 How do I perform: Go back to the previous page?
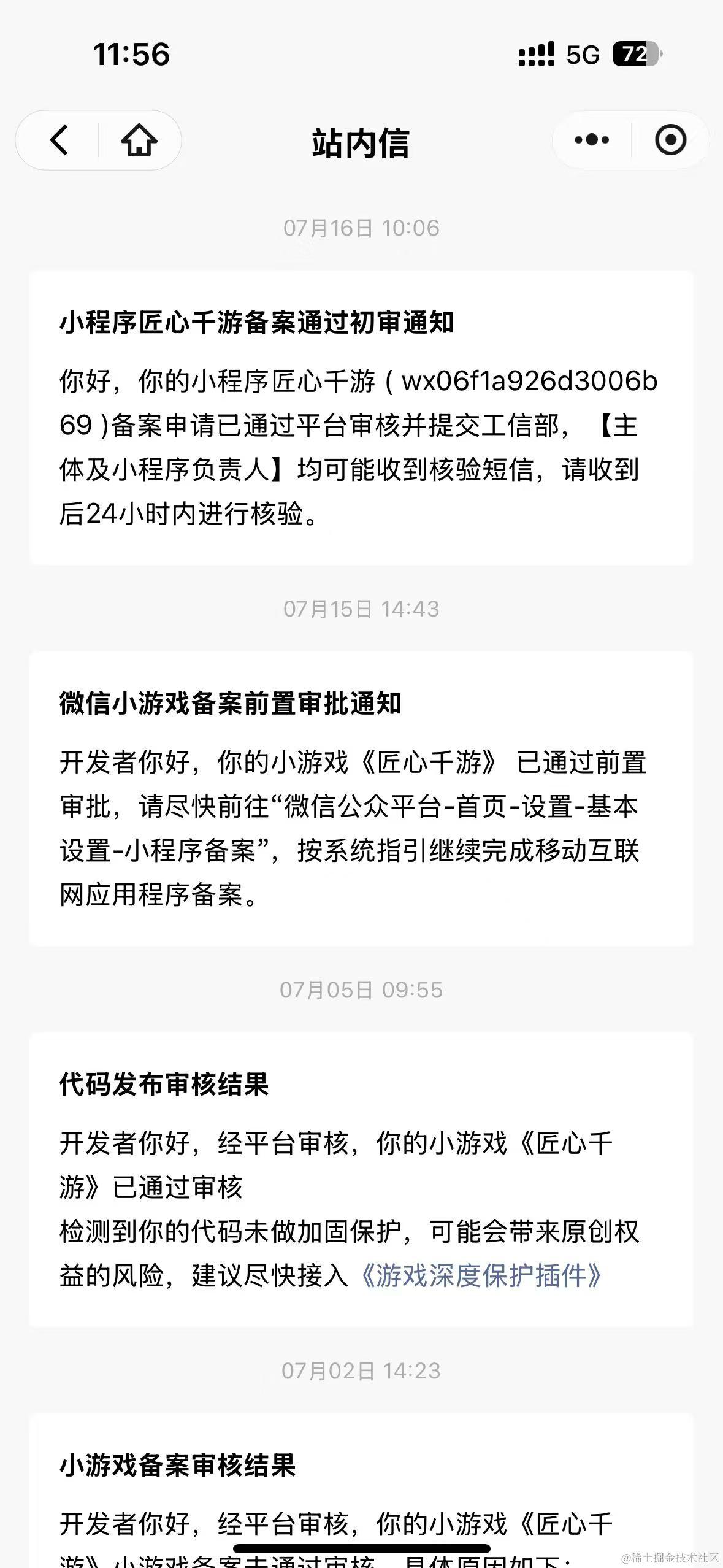click(59, 140)
